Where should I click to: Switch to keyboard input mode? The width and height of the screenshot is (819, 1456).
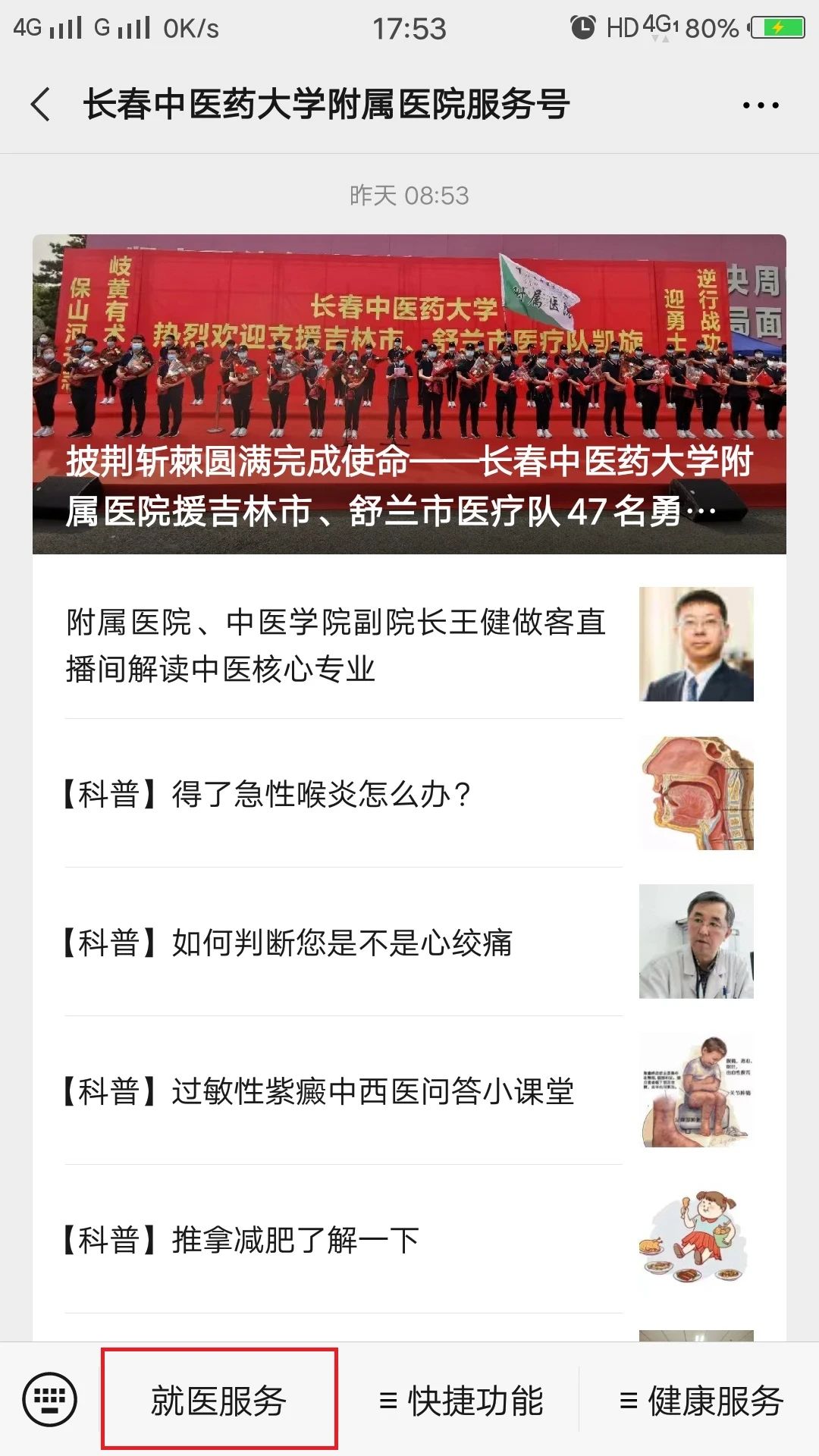coord(50,1399)
